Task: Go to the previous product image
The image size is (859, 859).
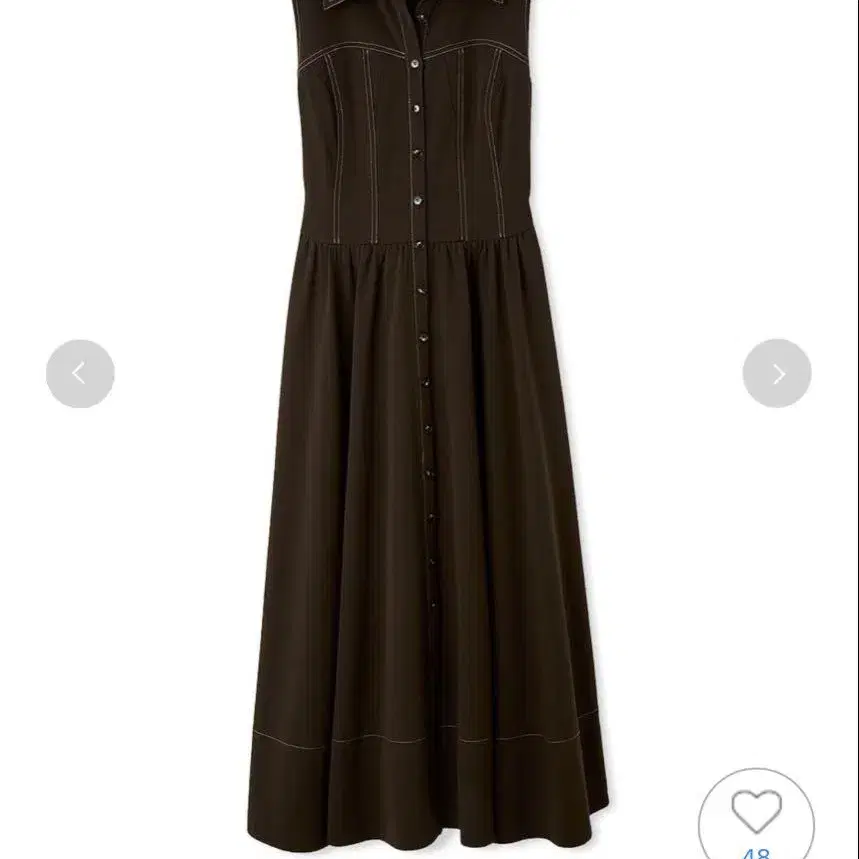Action: click(x=80, y=374)
